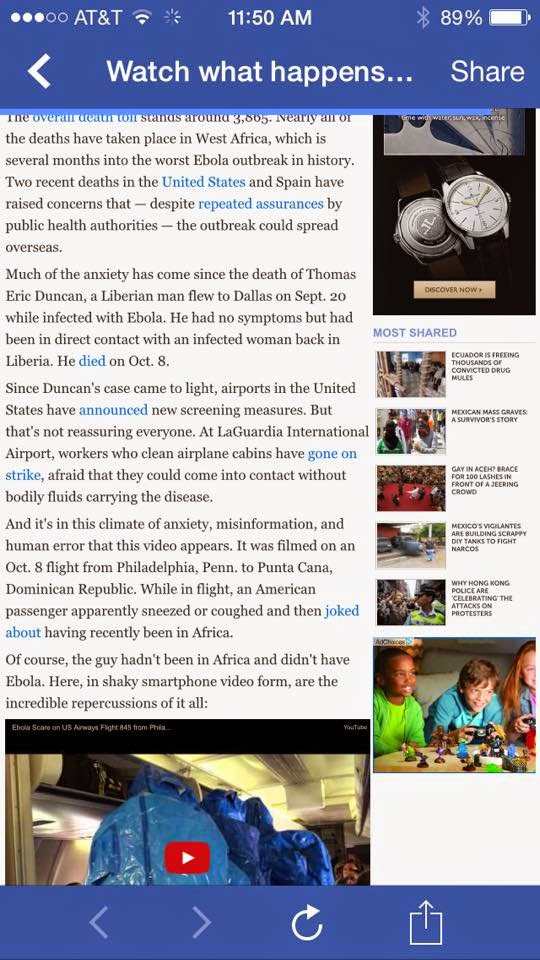Tap Discover Now on the watch ad

click(x=454, y=290)
